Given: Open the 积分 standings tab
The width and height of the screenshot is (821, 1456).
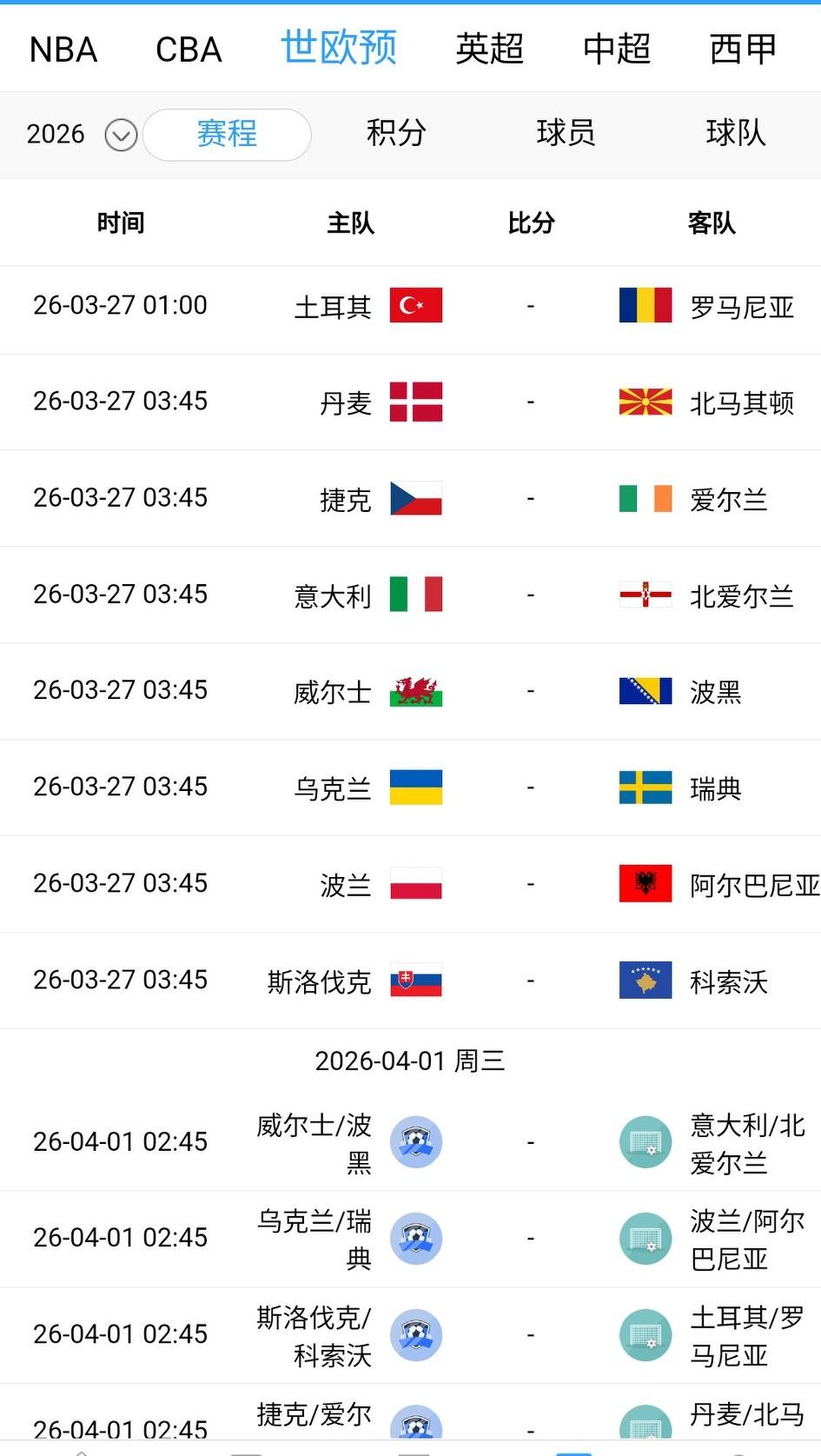Looking at the screenshot, I should coord(394,134).
